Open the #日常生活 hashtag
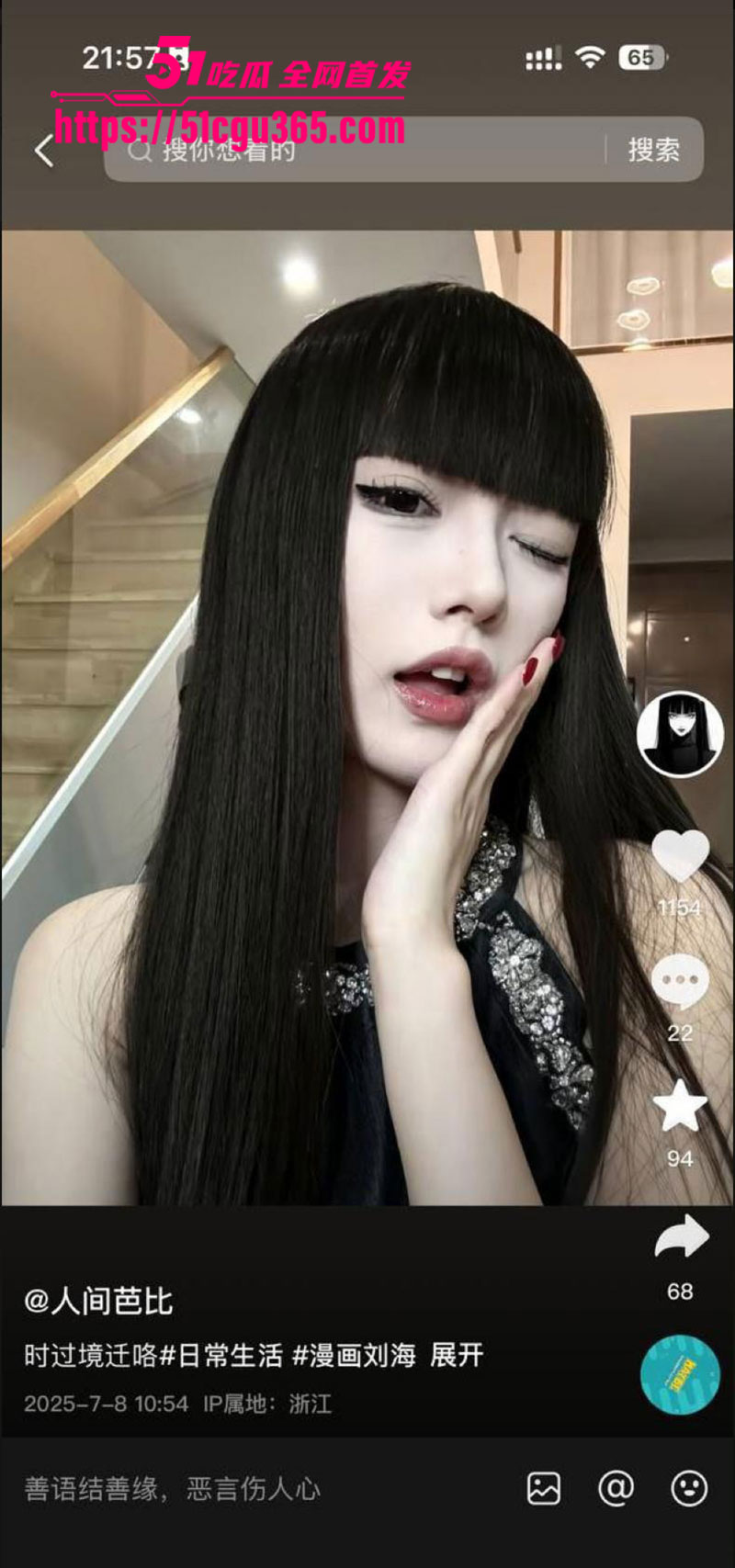The height and width of the screenshot is (1568, 735). click(220, 1355)
